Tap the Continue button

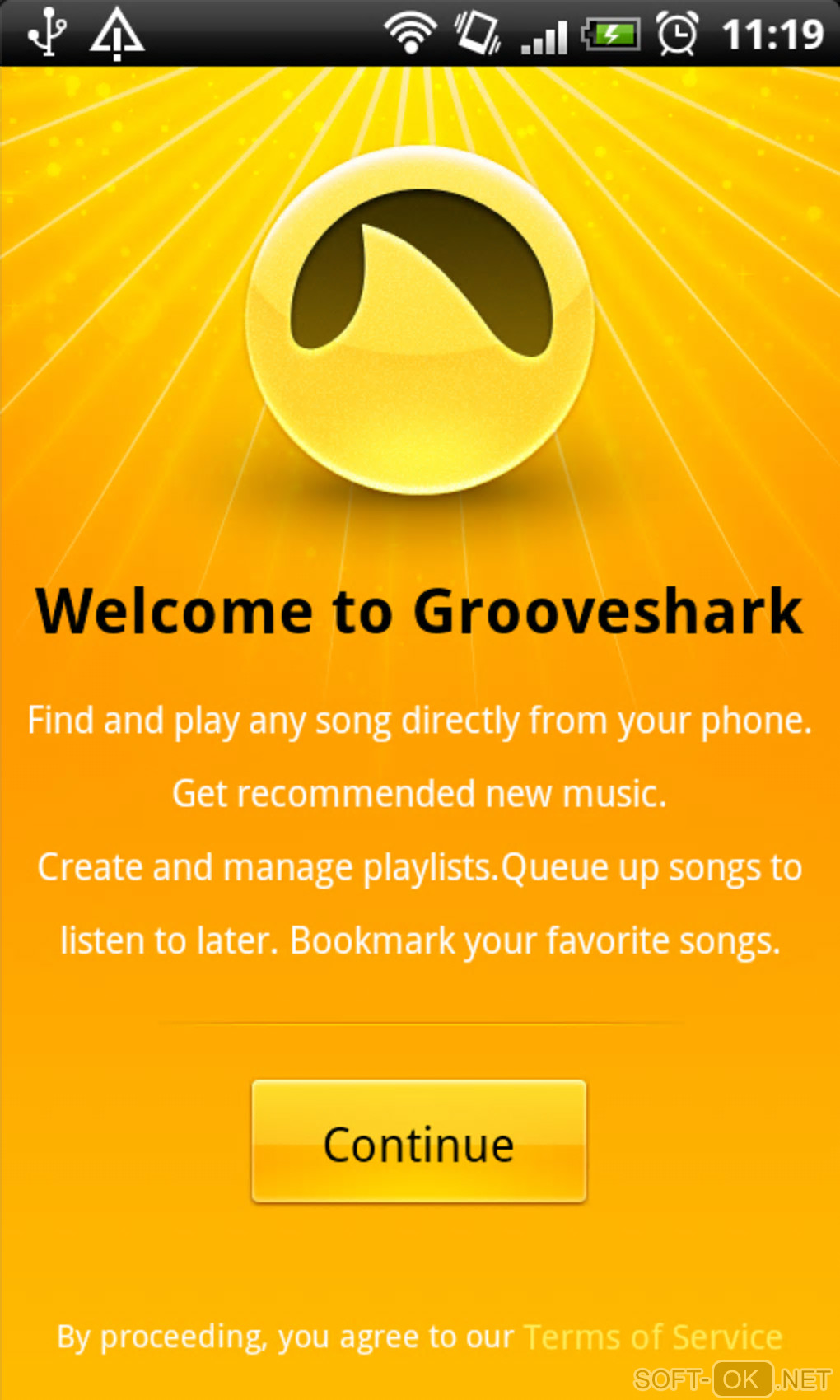tap(418, 1142)
